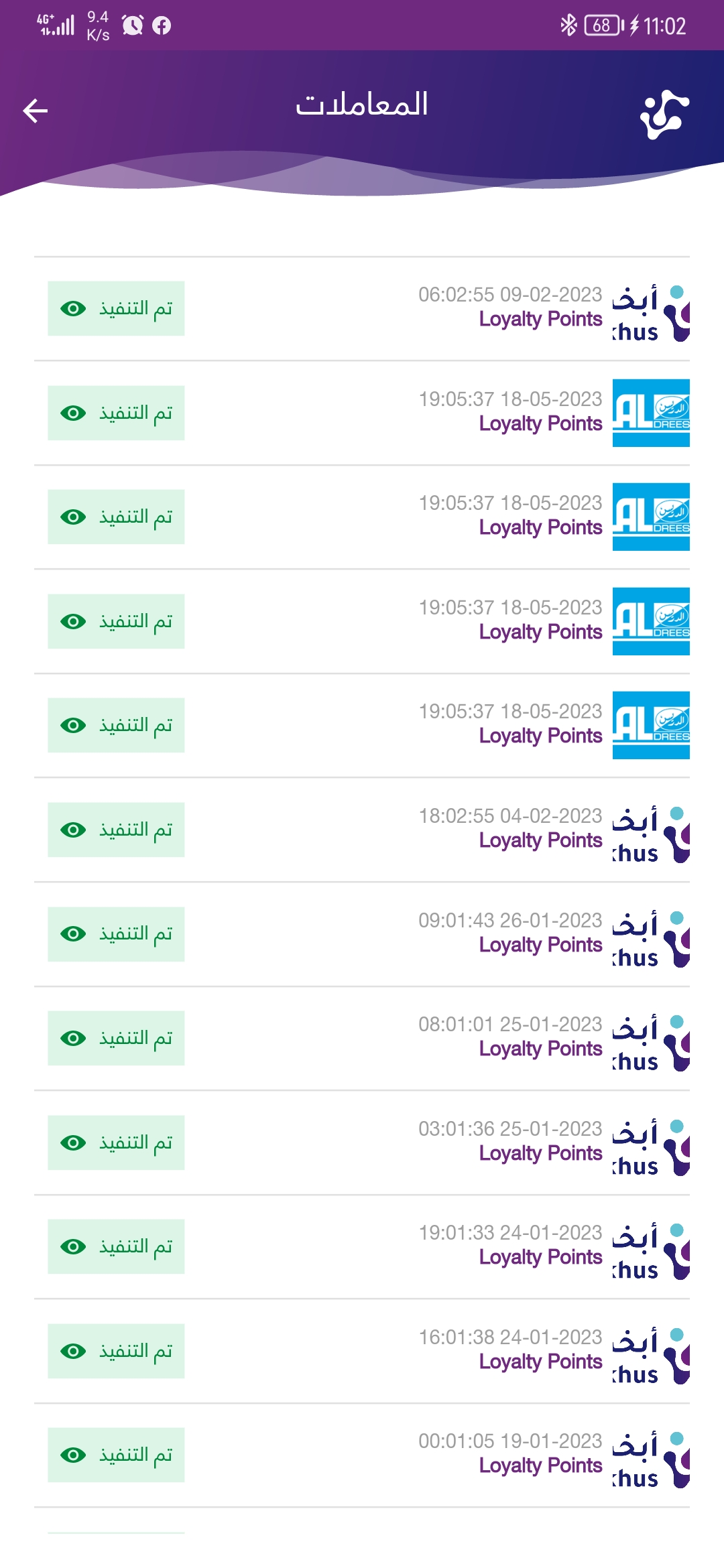Open تم التنفيذ for the 18:02:55 04-02-2023 transaction
Image resolution: width=724 pixels, height=1568 pixels.
click(x=116, y=830)
